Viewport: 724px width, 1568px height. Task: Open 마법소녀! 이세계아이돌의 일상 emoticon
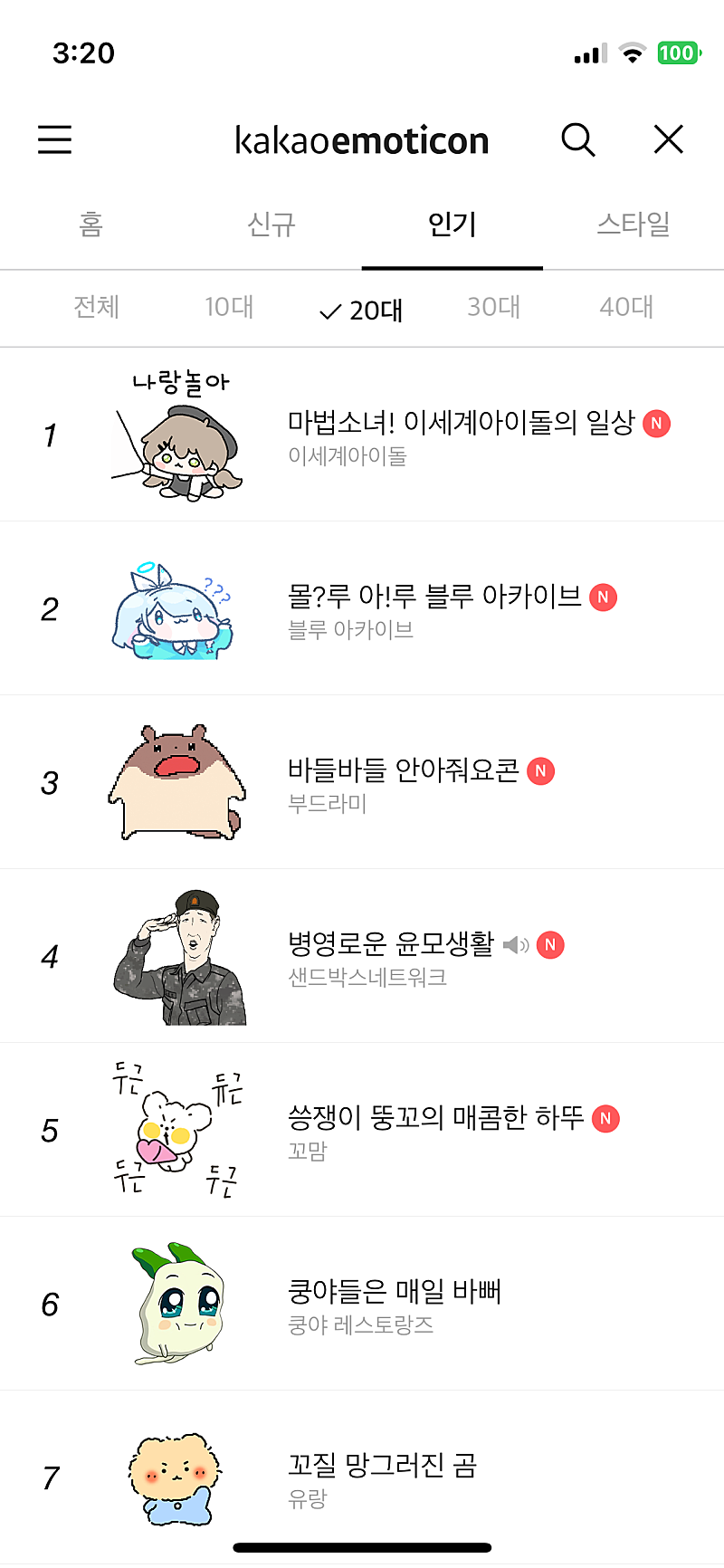click(x=461, y=423)
